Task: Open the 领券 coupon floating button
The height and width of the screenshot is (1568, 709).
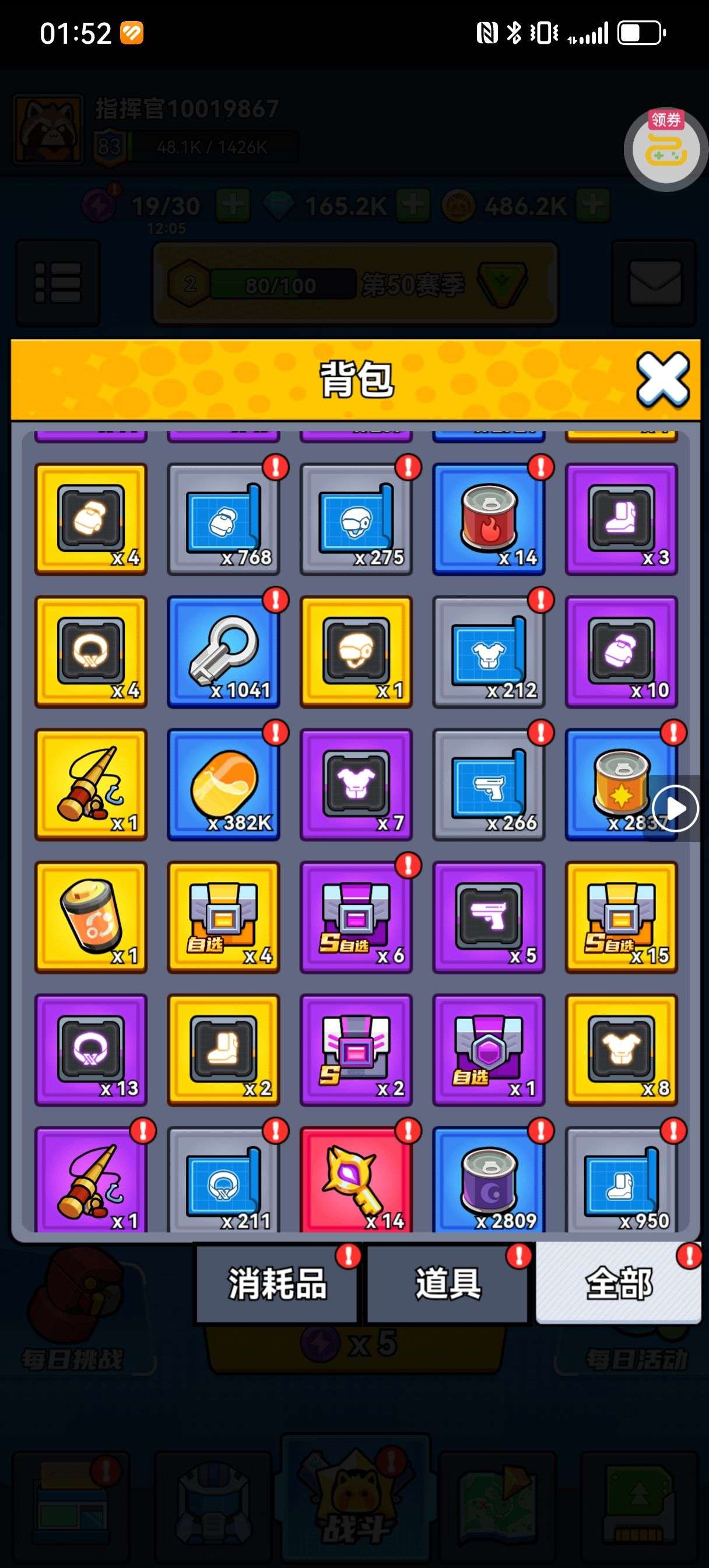Action: pos(666,148)
